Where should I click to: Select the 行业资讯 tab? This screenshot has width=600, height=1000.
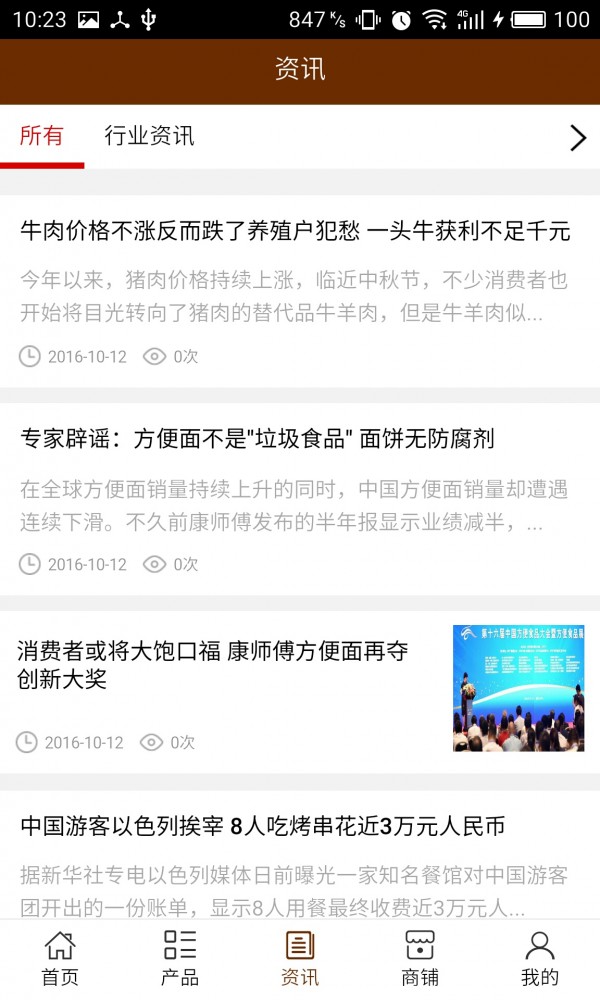[x=149, y=137]
